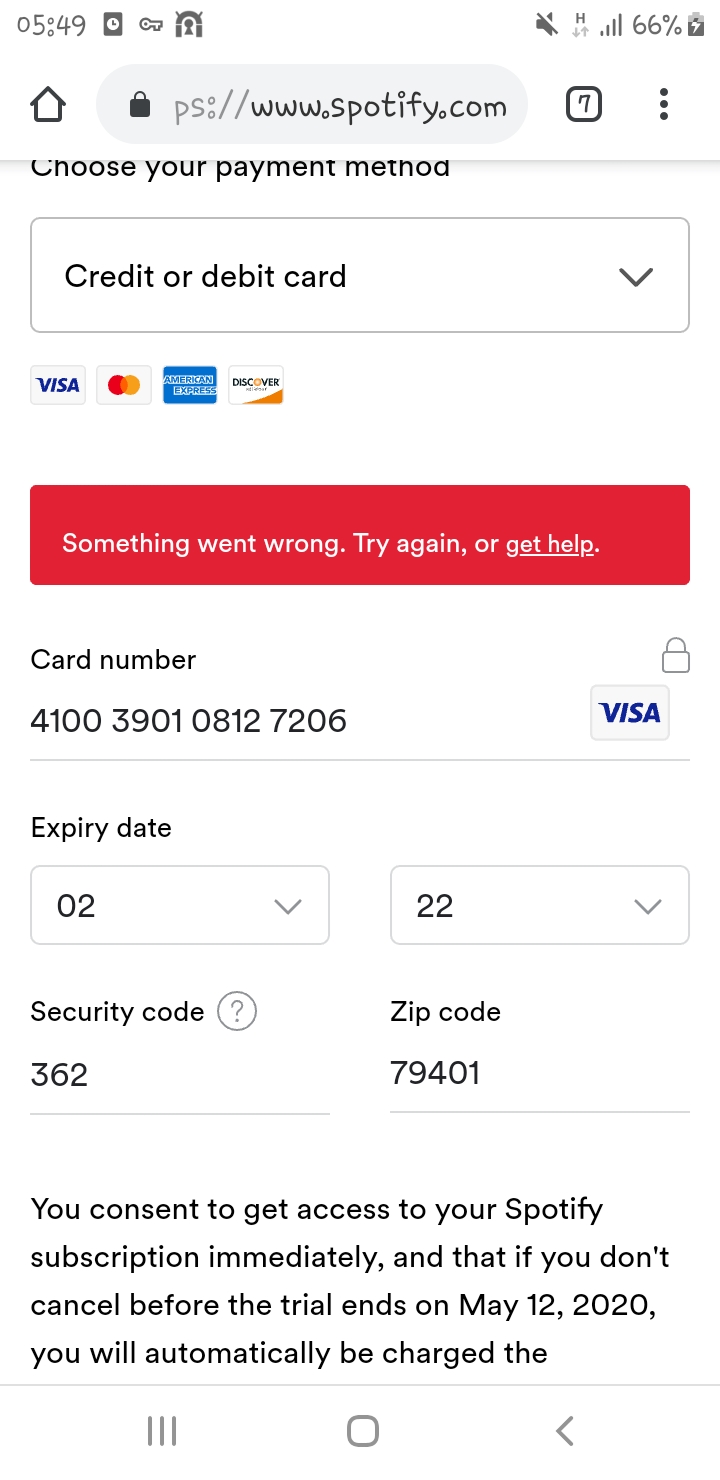Edit the card number field
Viewport: 720px width, 1480px height.
coord(300,721)
